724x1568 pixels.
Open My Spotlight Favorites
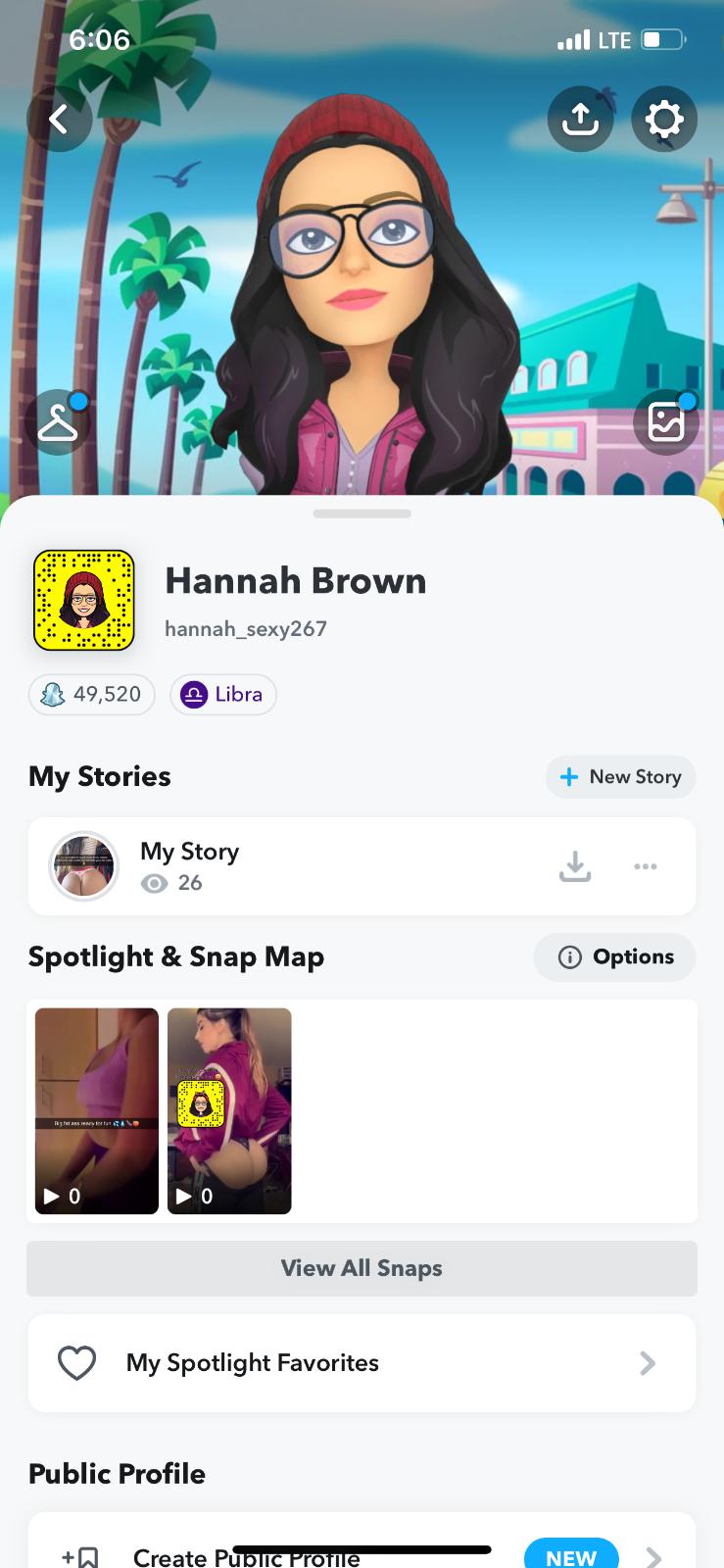[x=362, y=1363]
